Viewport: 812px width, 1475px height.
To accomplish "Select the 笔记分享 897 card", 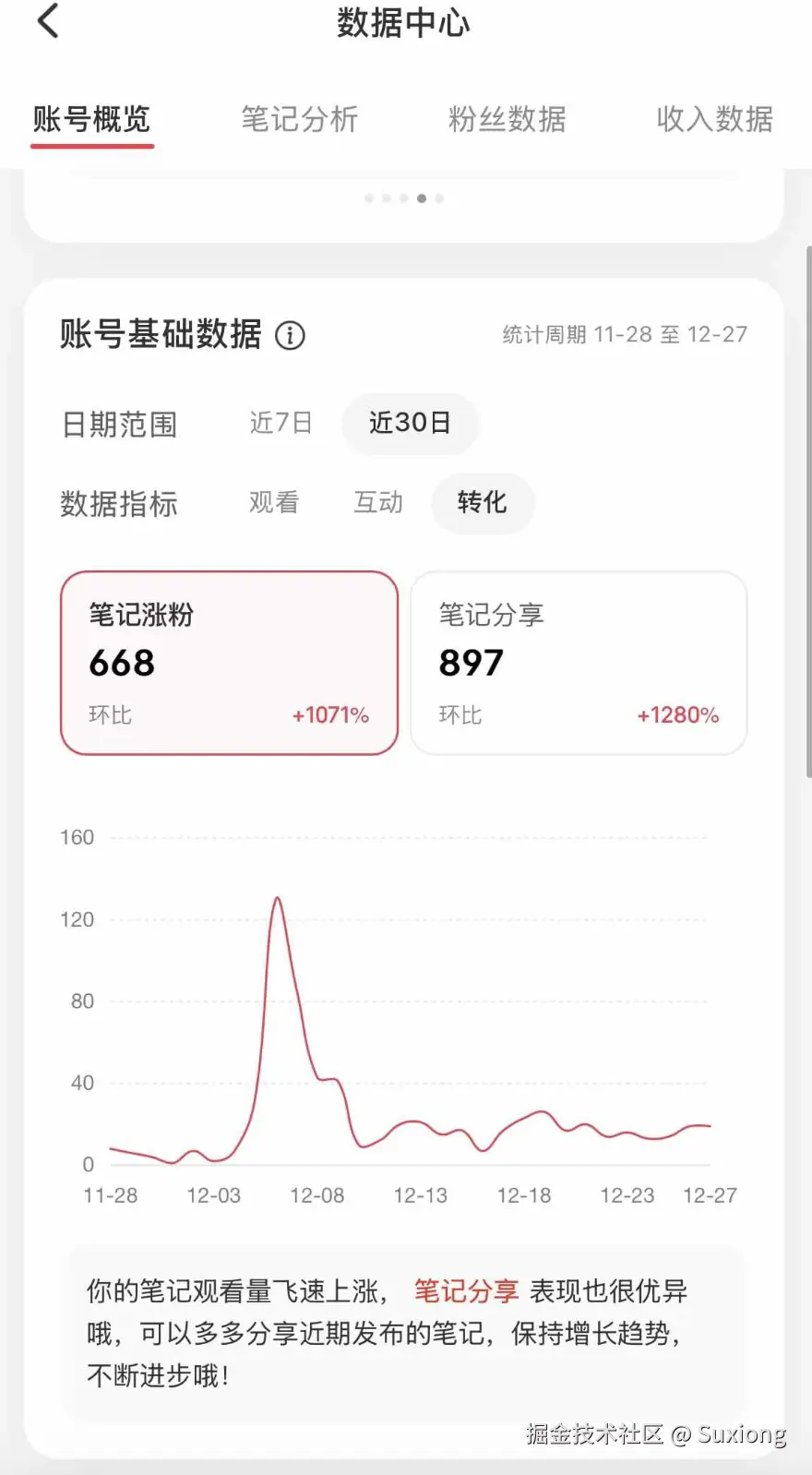I will 579,663.
